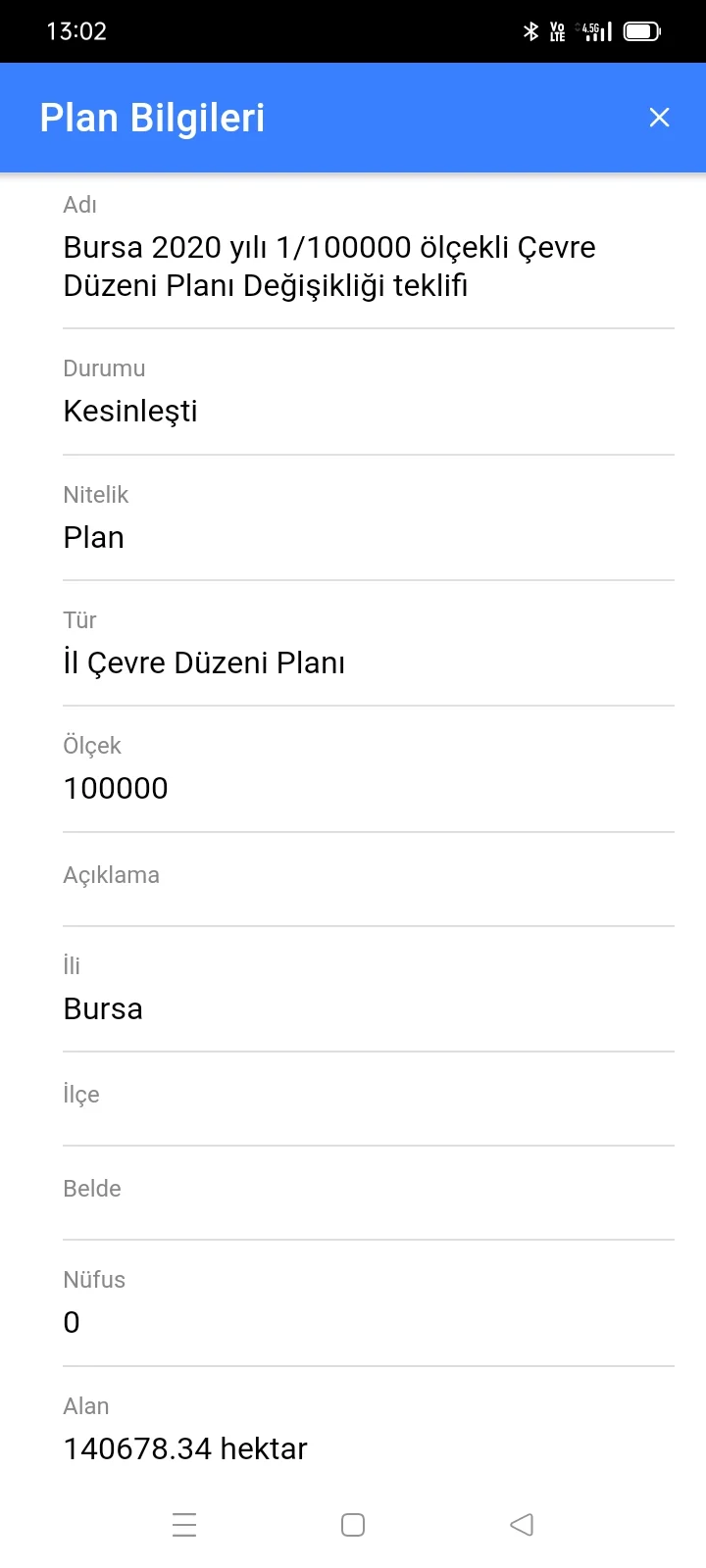Image resolution: width=706 pixels, height=1568 pixels.
Task: Select the Nüfus value zero
Action: click(x=71, y=1322)
